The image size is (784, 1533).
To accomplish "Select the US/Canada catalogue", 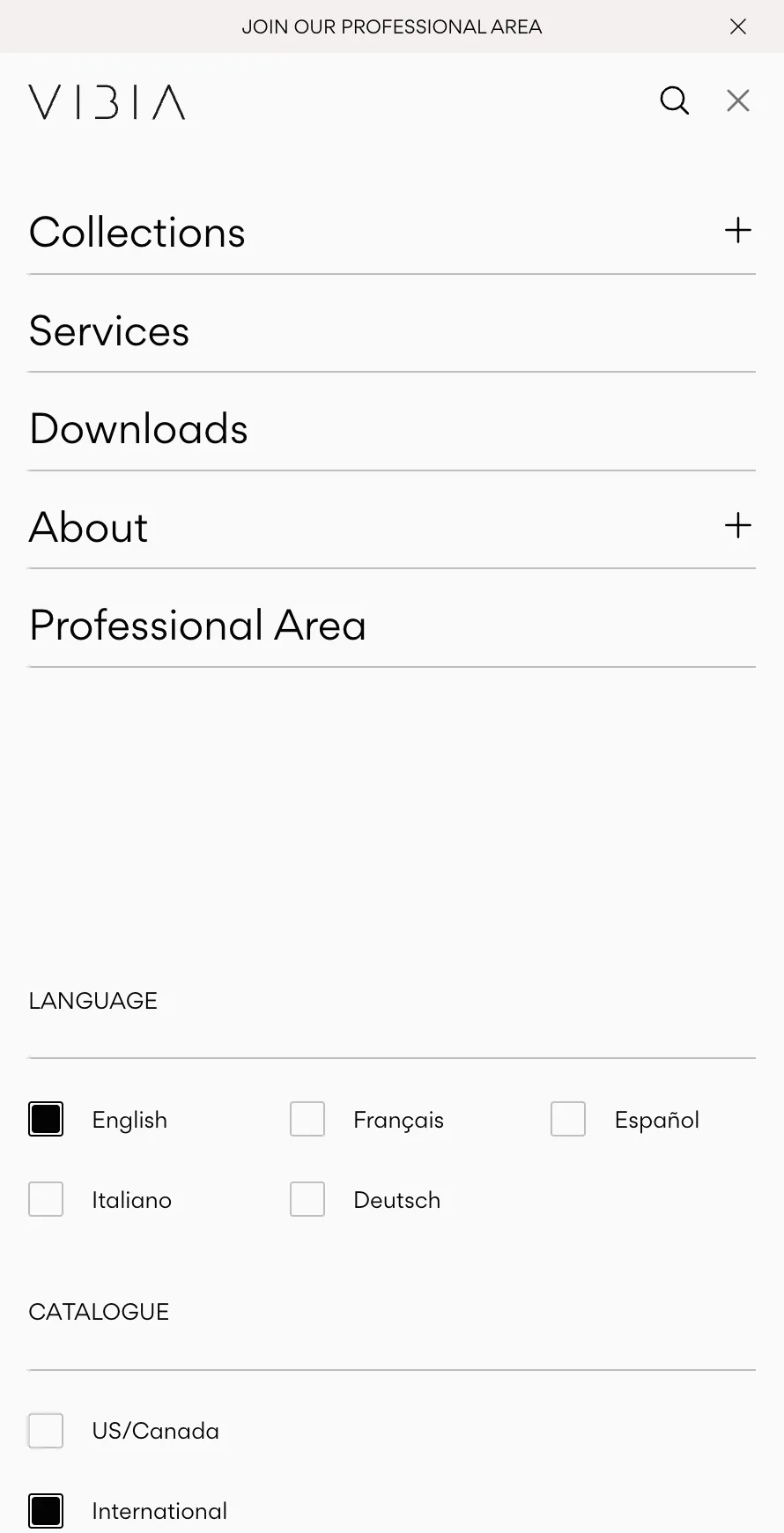I will 46,1431.
